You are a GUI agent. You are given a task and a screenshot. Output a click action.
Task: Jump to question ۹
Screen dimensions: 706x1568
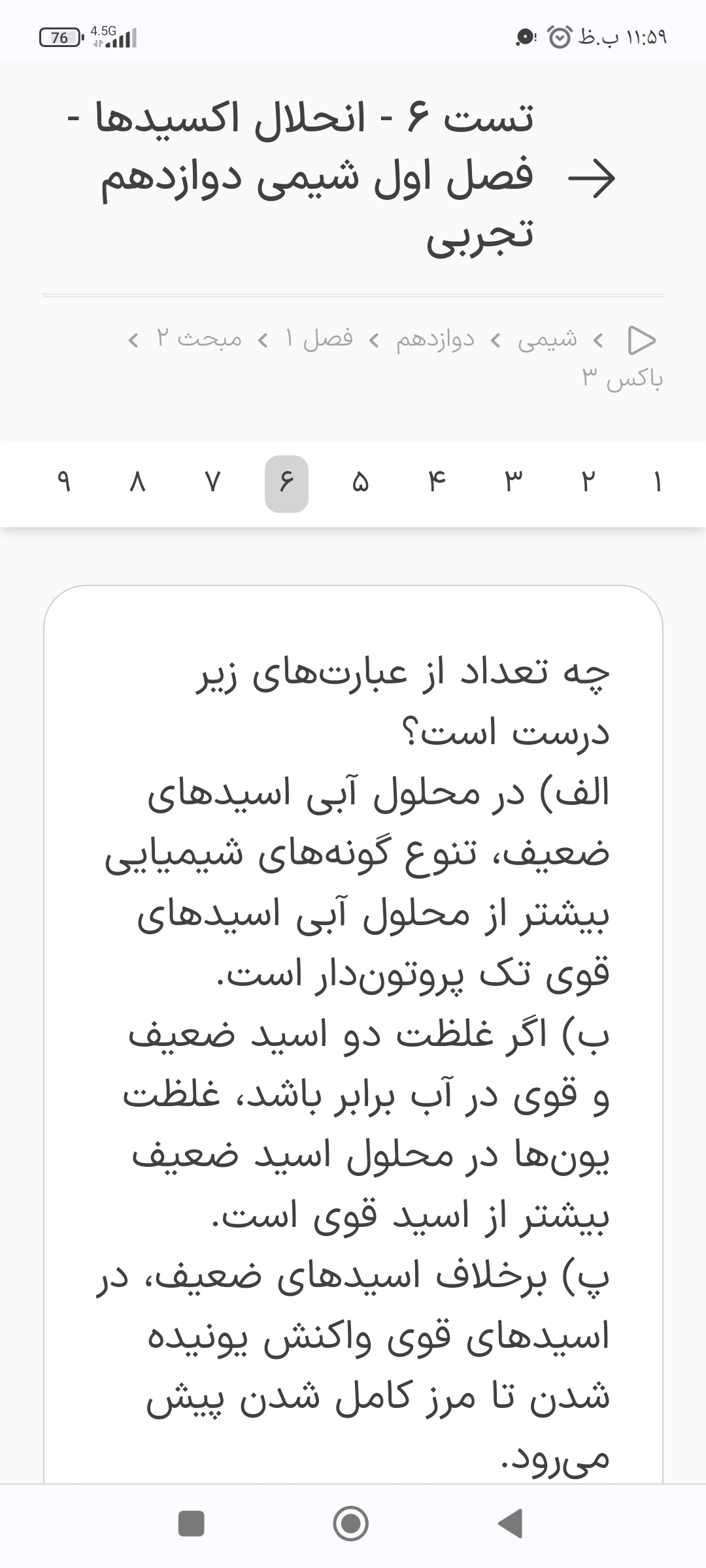click(63, 483)
